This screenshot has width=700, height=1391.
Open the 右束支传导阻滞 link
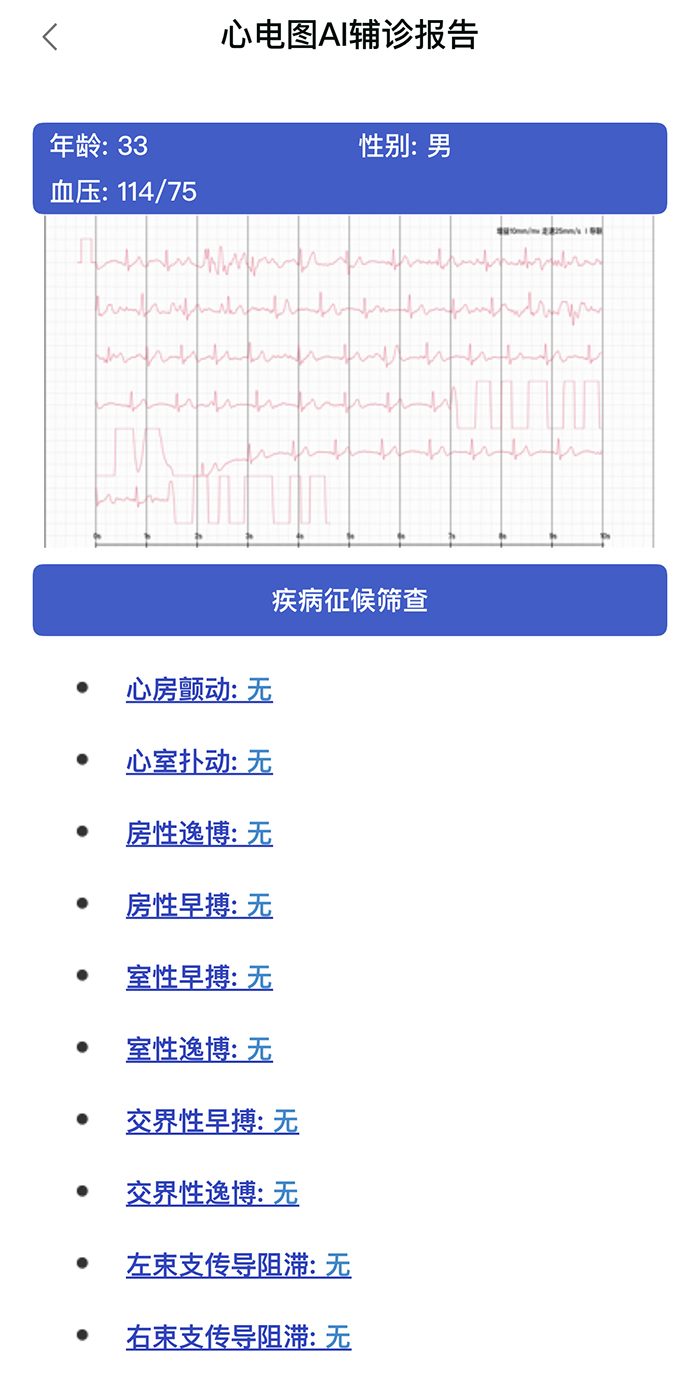point(238,1337)
